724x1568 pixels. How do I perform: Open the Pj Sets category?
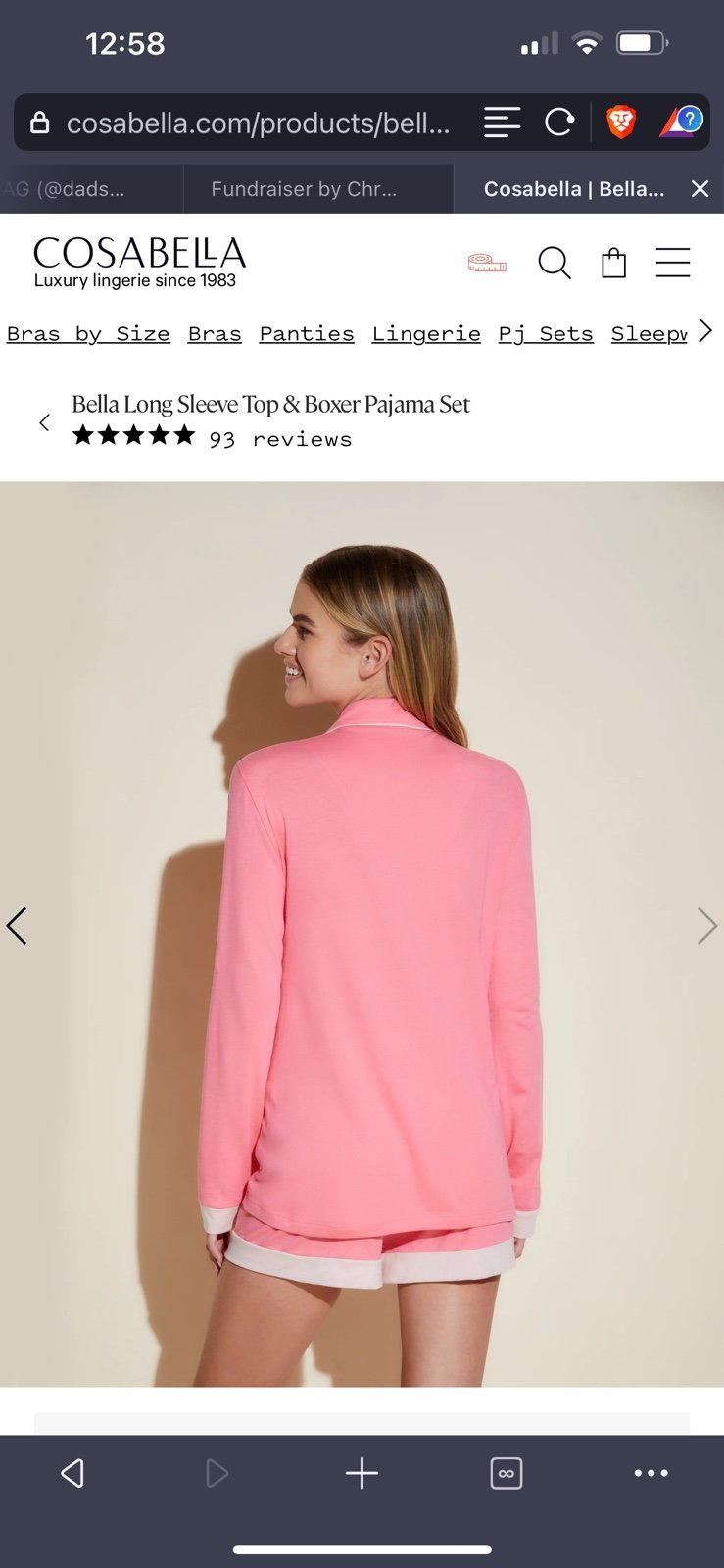point(546,334)
